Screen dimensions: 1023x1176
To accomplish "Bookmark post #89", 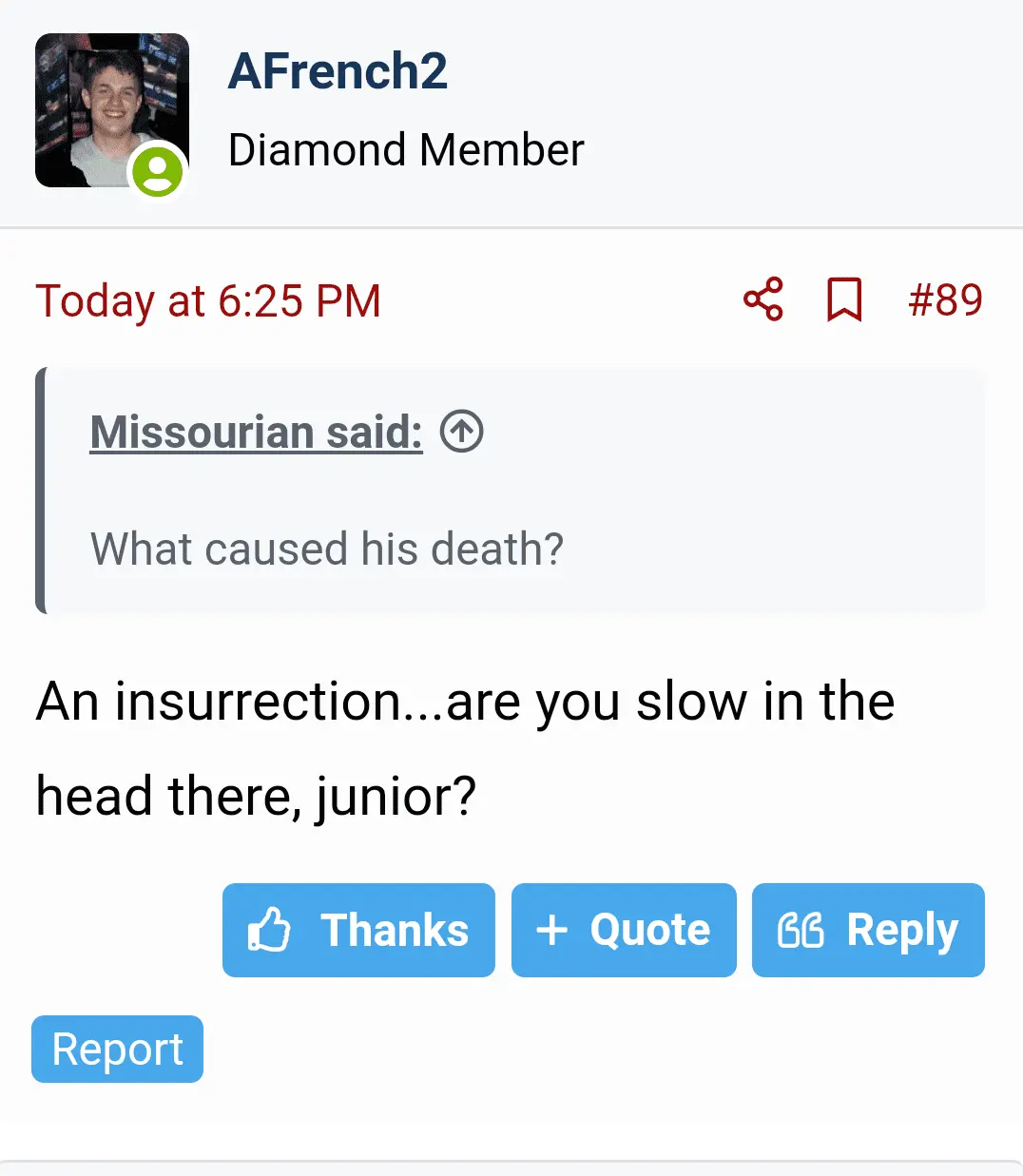I will (x=843, y=299).
